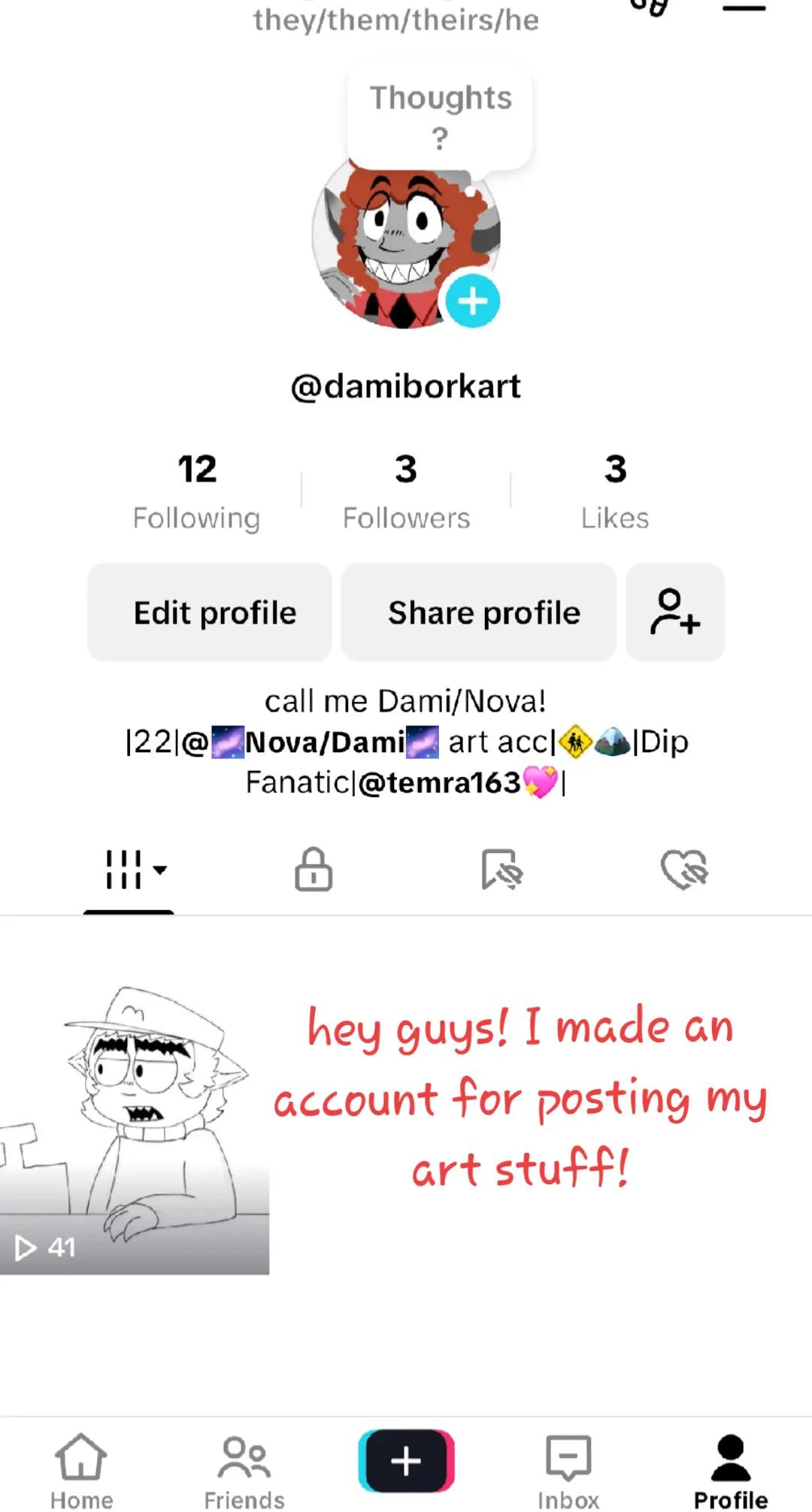The width and height of the screenshot is (812, 1512).
Task: Open the add friends icon
Action: (675, 612)
